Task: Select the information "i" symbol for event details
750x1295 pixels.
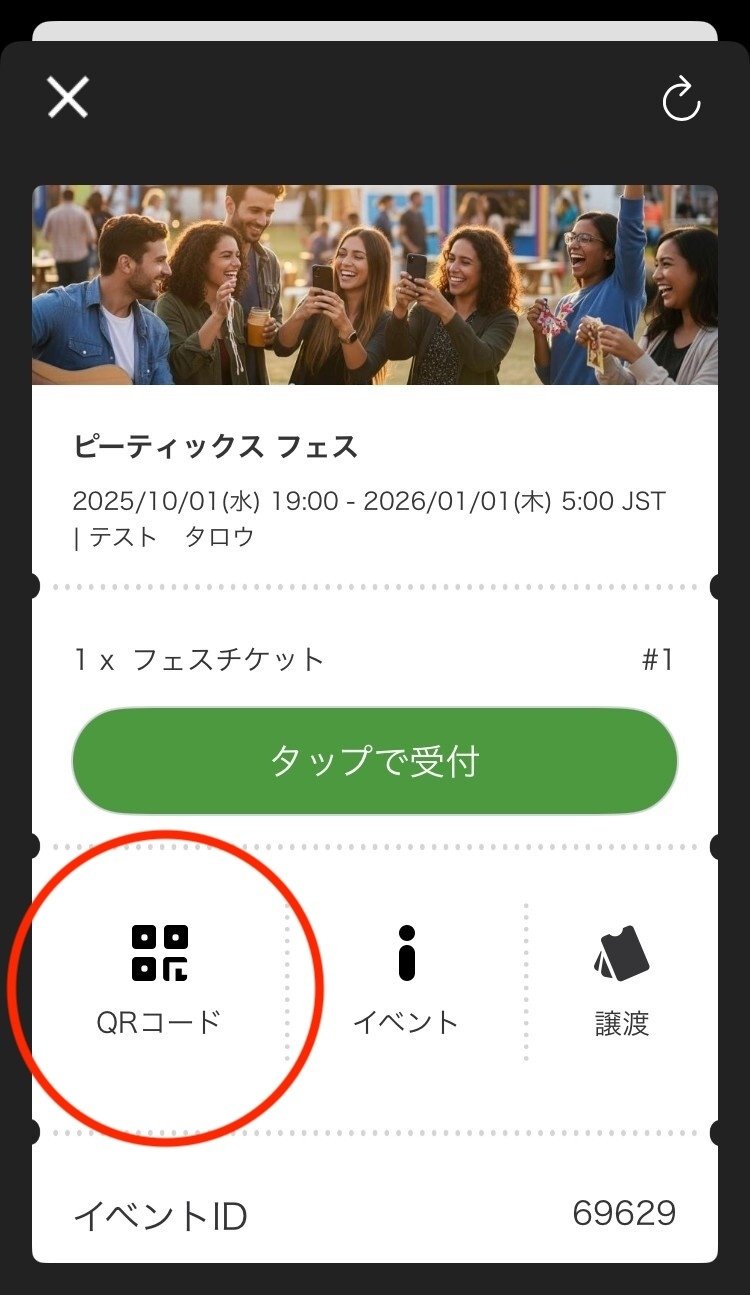Action: click(x=405, y=950)
